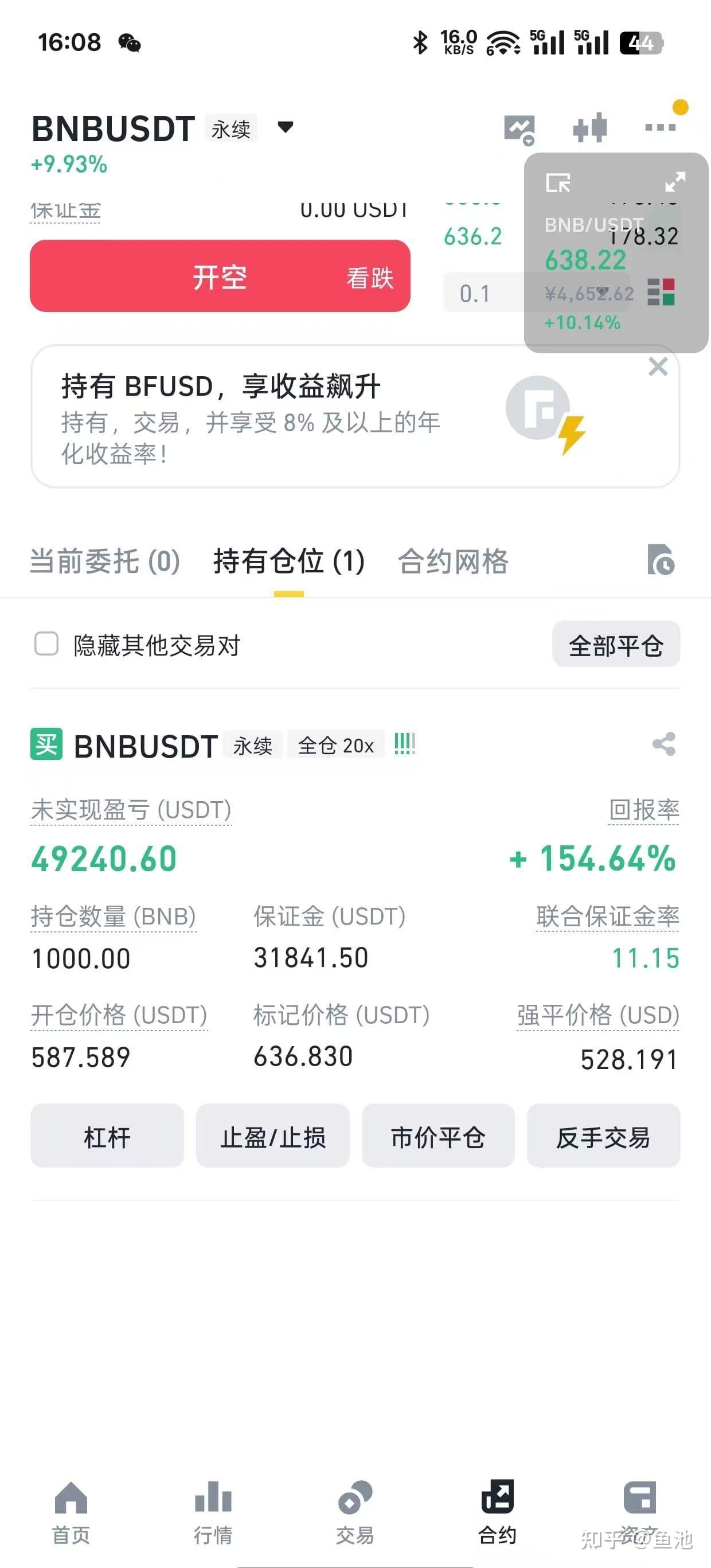
Task: Open 止盈/止损 take-profit stop-loss settings
Action: 273,1136
